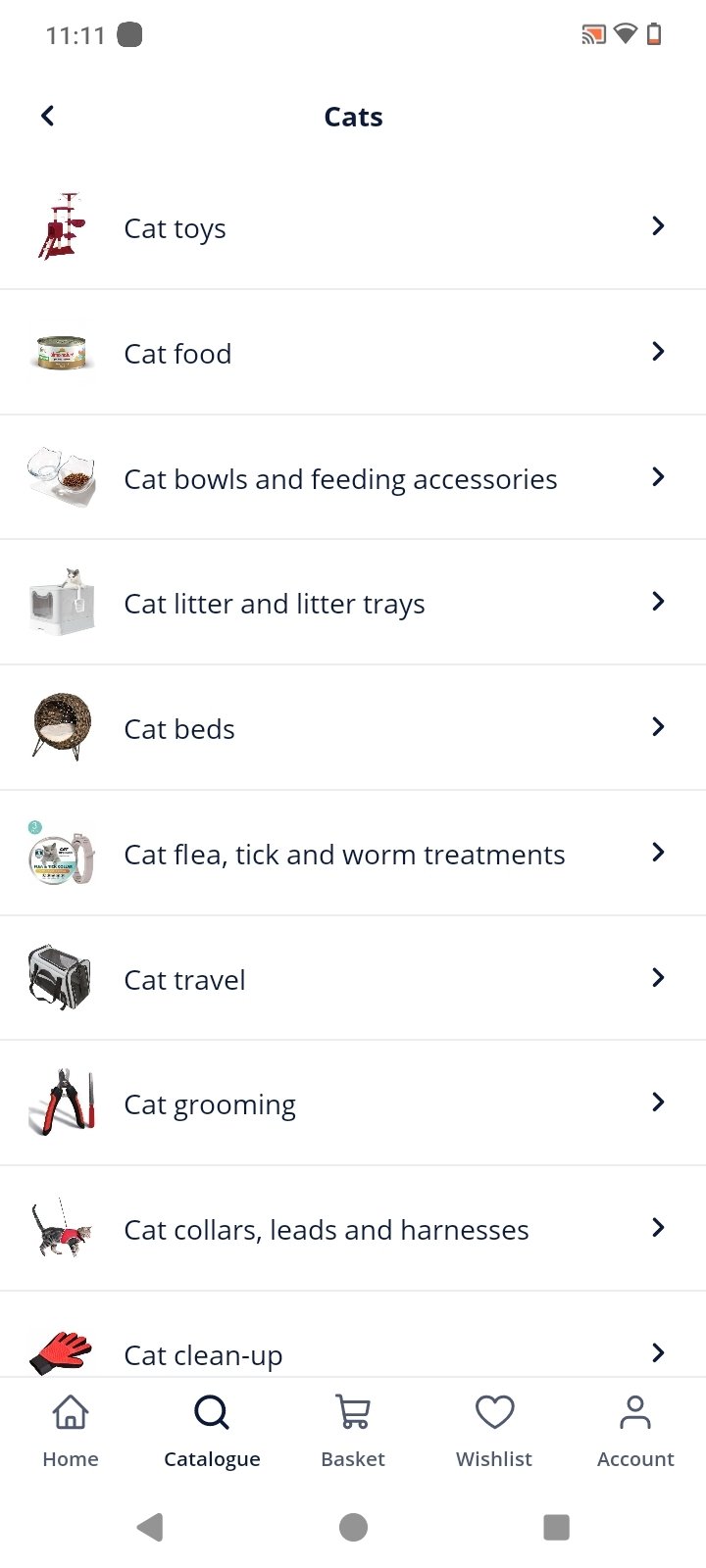This screenshot has height=1568, width=706.
Task: Switch to the Home tab
Action: (x=71, y=1431)
